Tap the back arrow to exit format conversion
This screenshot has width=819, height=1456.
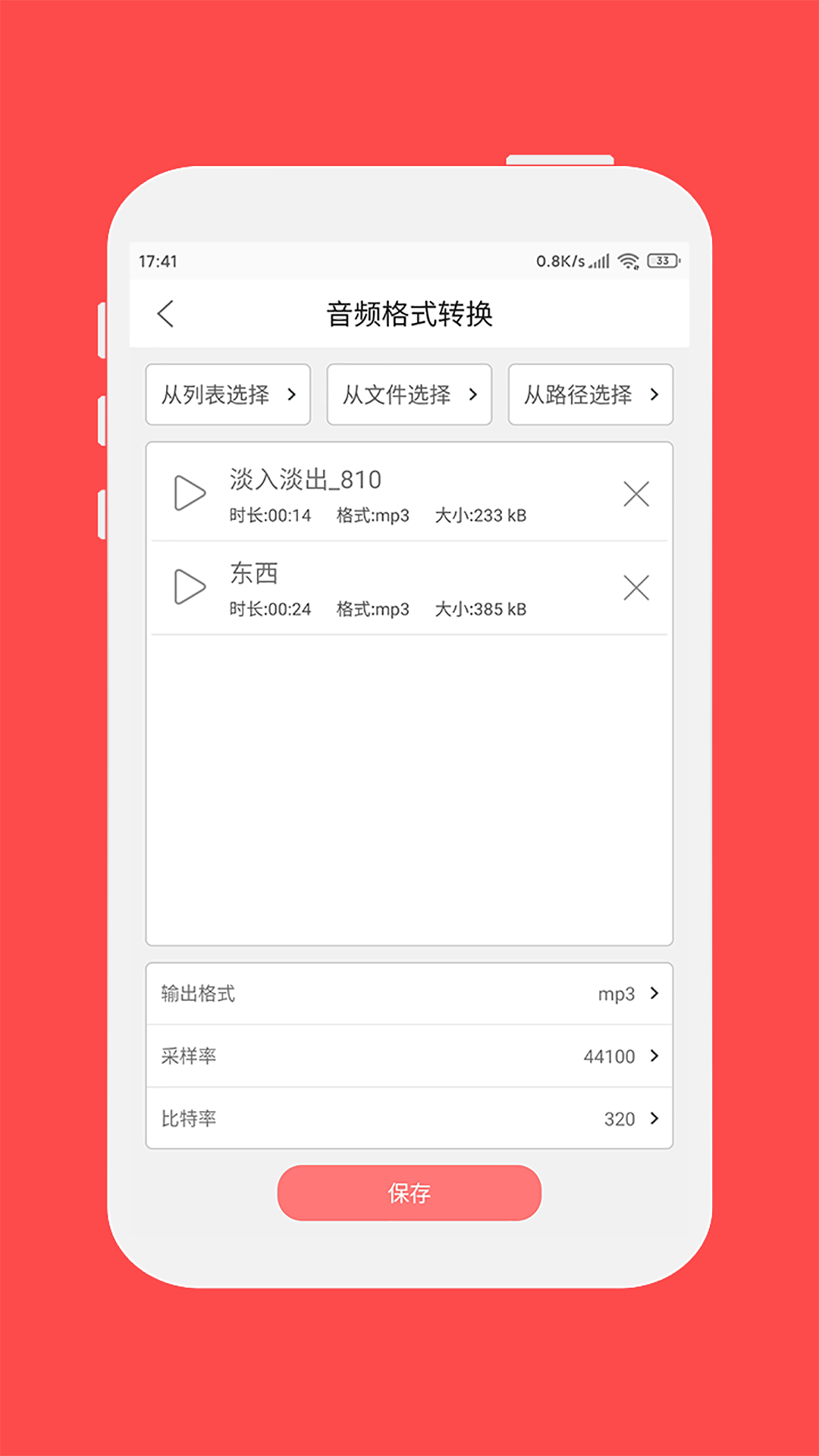(167, 314)
